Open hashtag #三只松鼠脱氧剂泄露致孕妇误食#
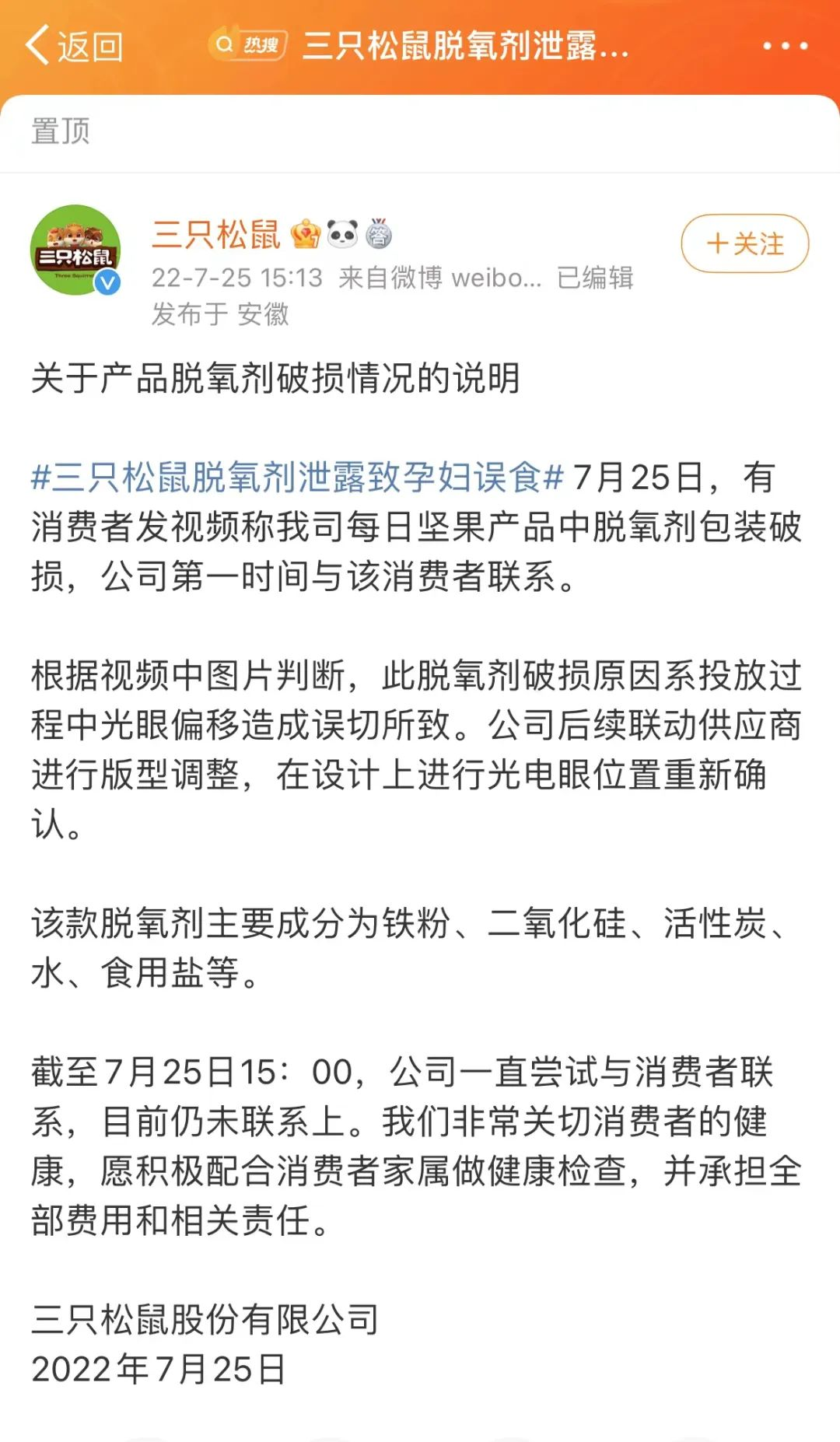This screenshot has height=1442, width=840. [x=297, y=477]
